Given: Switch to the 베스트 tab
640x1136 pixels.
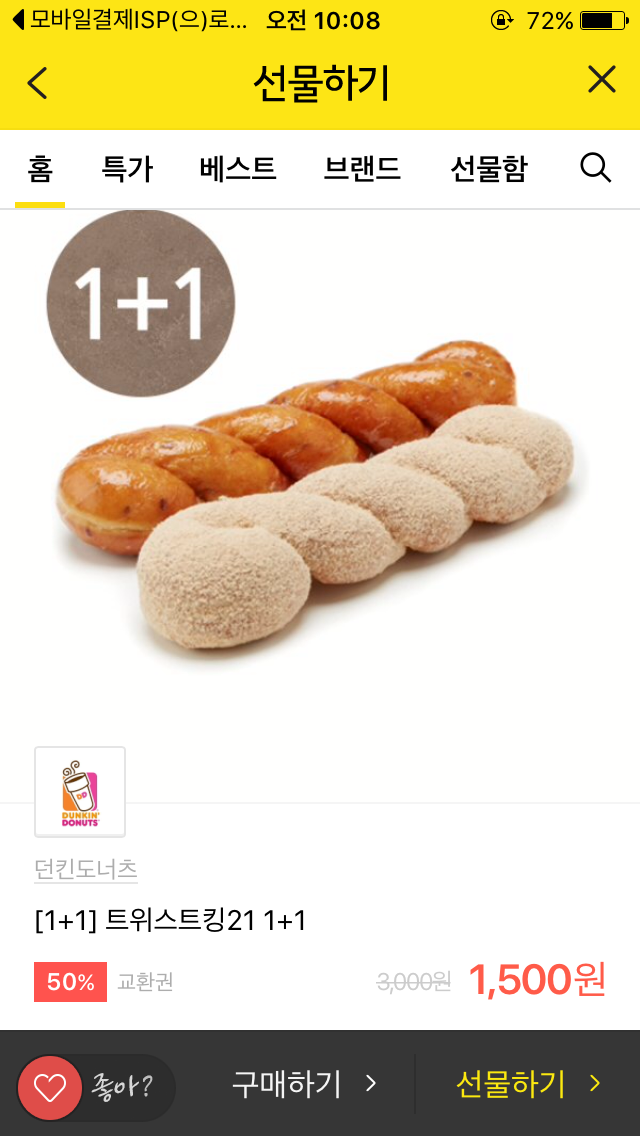Looking at the screenshot, I should pos(238,169).
